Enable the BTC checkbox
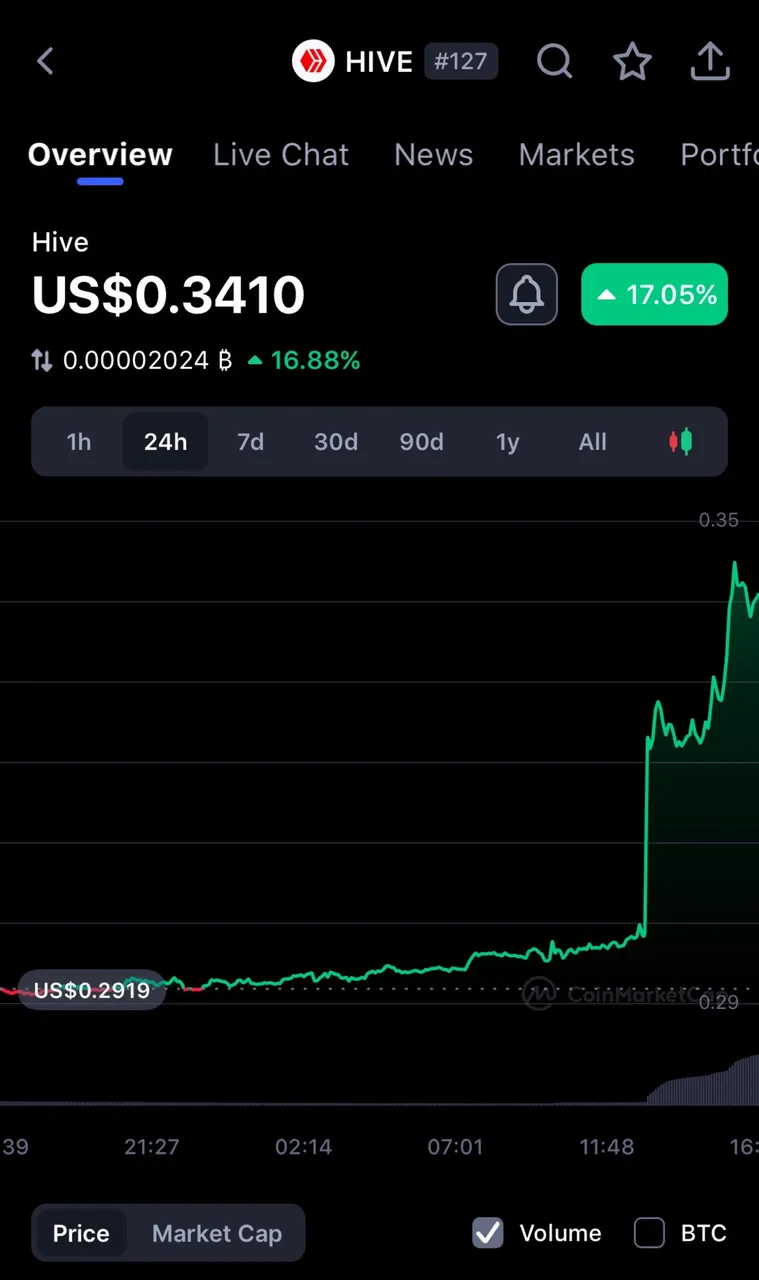This screenshot has height=1280, width=759. [649, 1233]
